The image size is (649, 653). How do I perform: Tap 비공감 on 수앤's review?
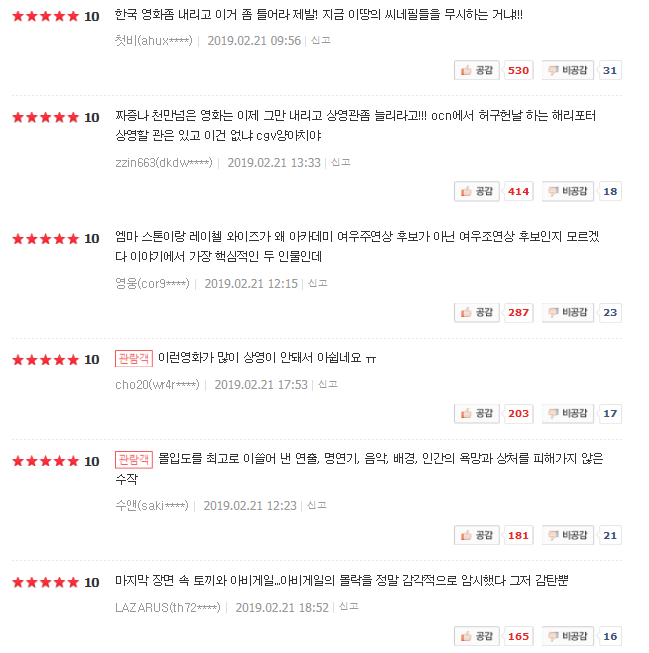coord(567,535)
